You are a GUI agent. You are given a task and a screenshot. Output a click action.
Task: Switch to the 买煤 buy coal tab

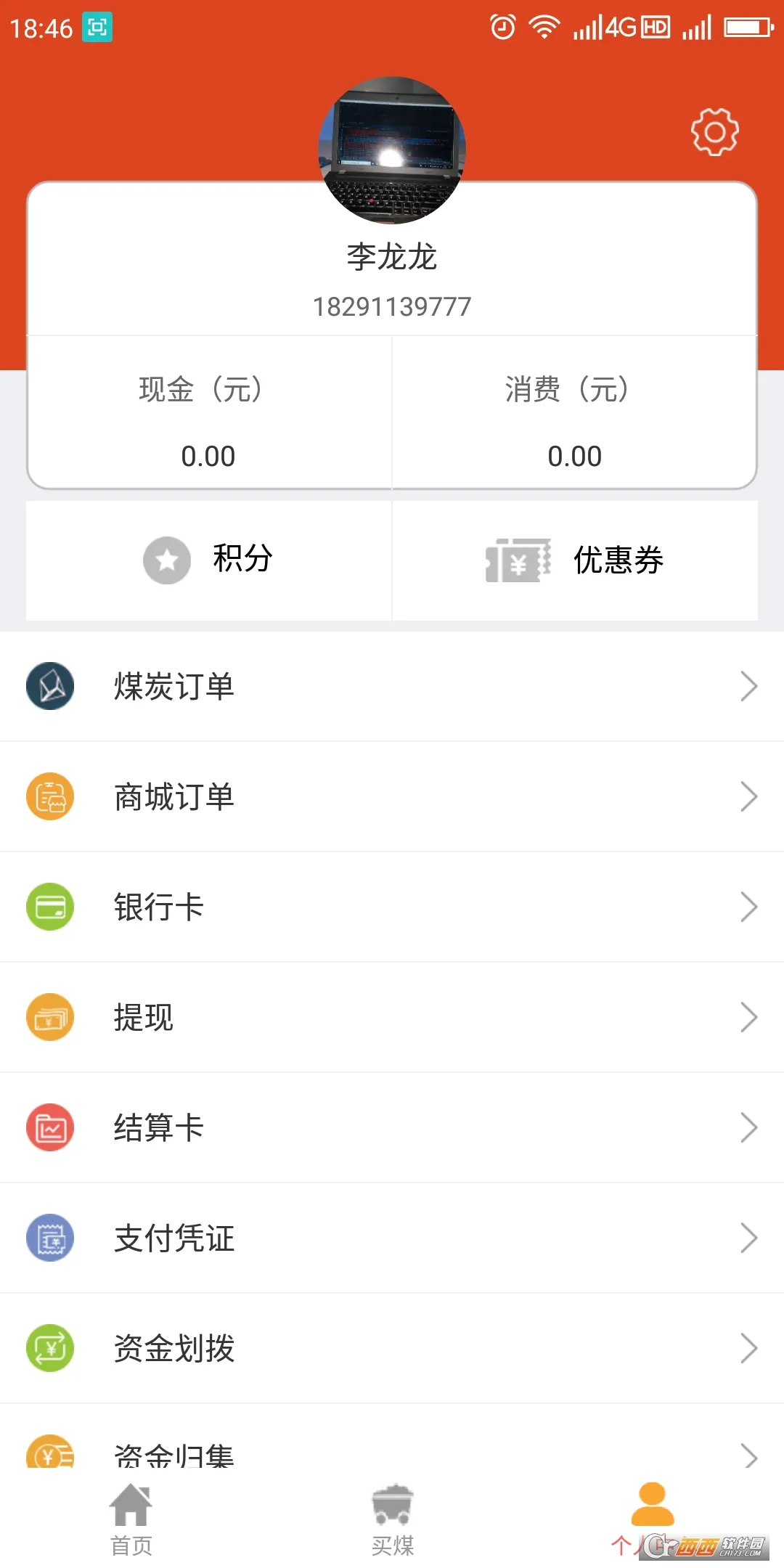tap(392, 1517)
